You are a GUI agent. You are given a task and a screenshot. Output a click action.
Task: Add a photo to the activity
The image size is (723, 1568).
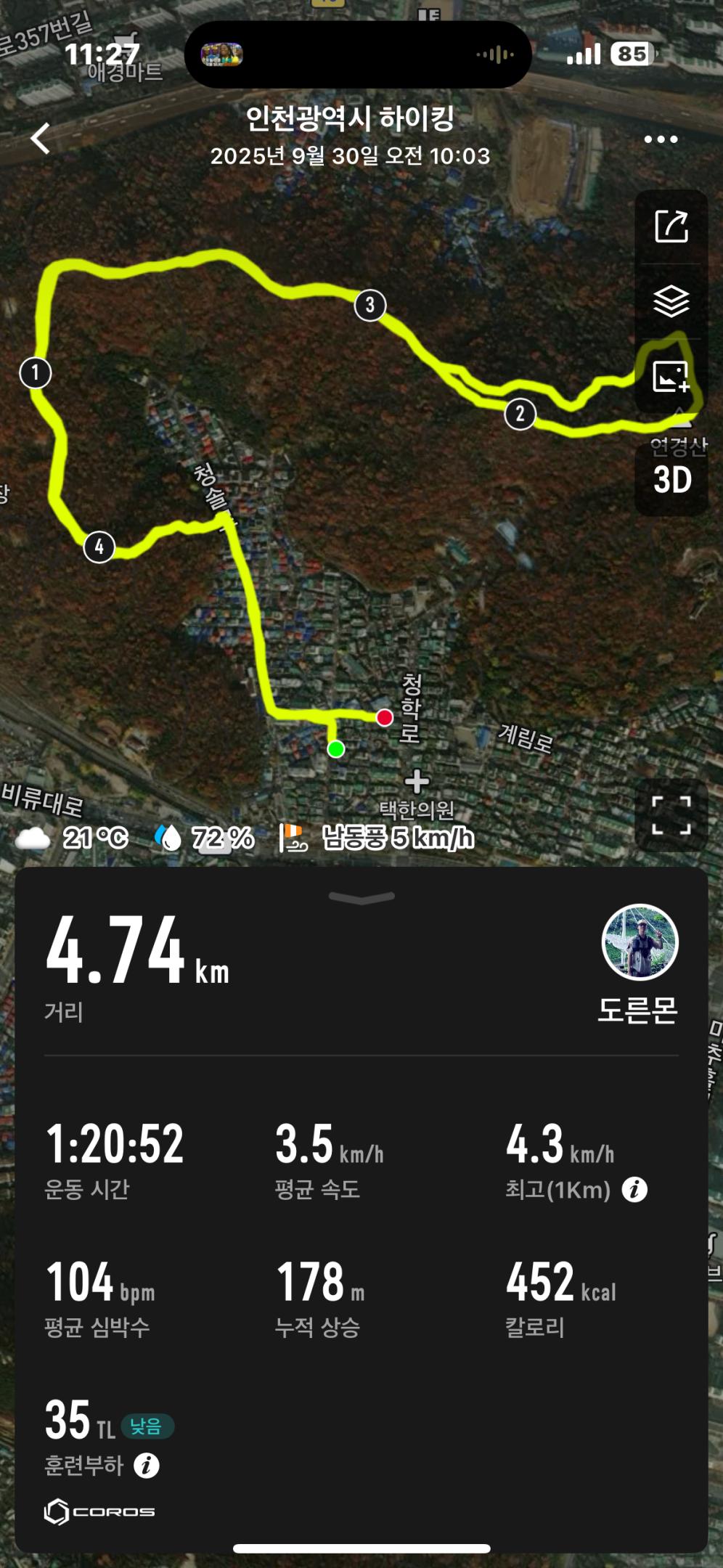pos(671,376)
